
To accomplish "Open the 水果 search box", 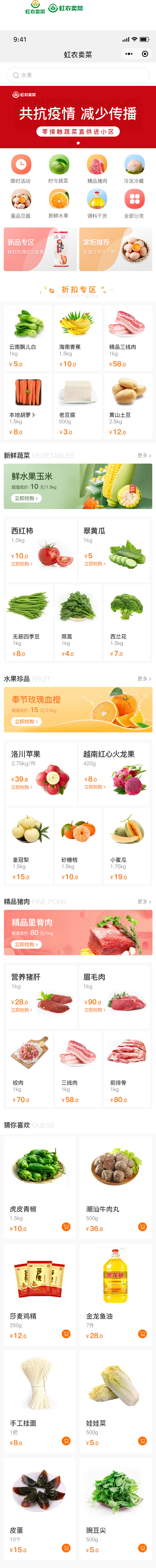I will pos(78,75).
